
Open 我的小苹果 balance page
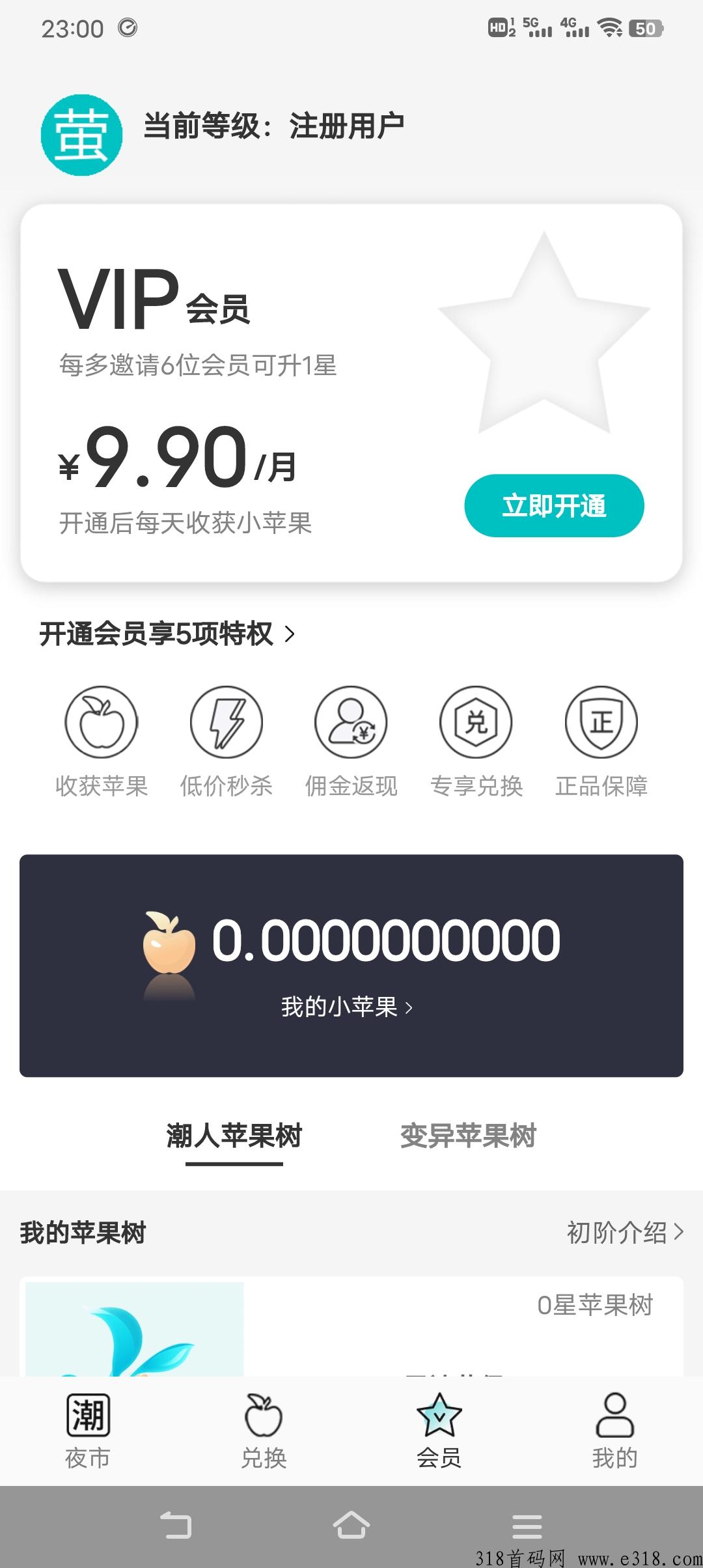coord(347,1007)
